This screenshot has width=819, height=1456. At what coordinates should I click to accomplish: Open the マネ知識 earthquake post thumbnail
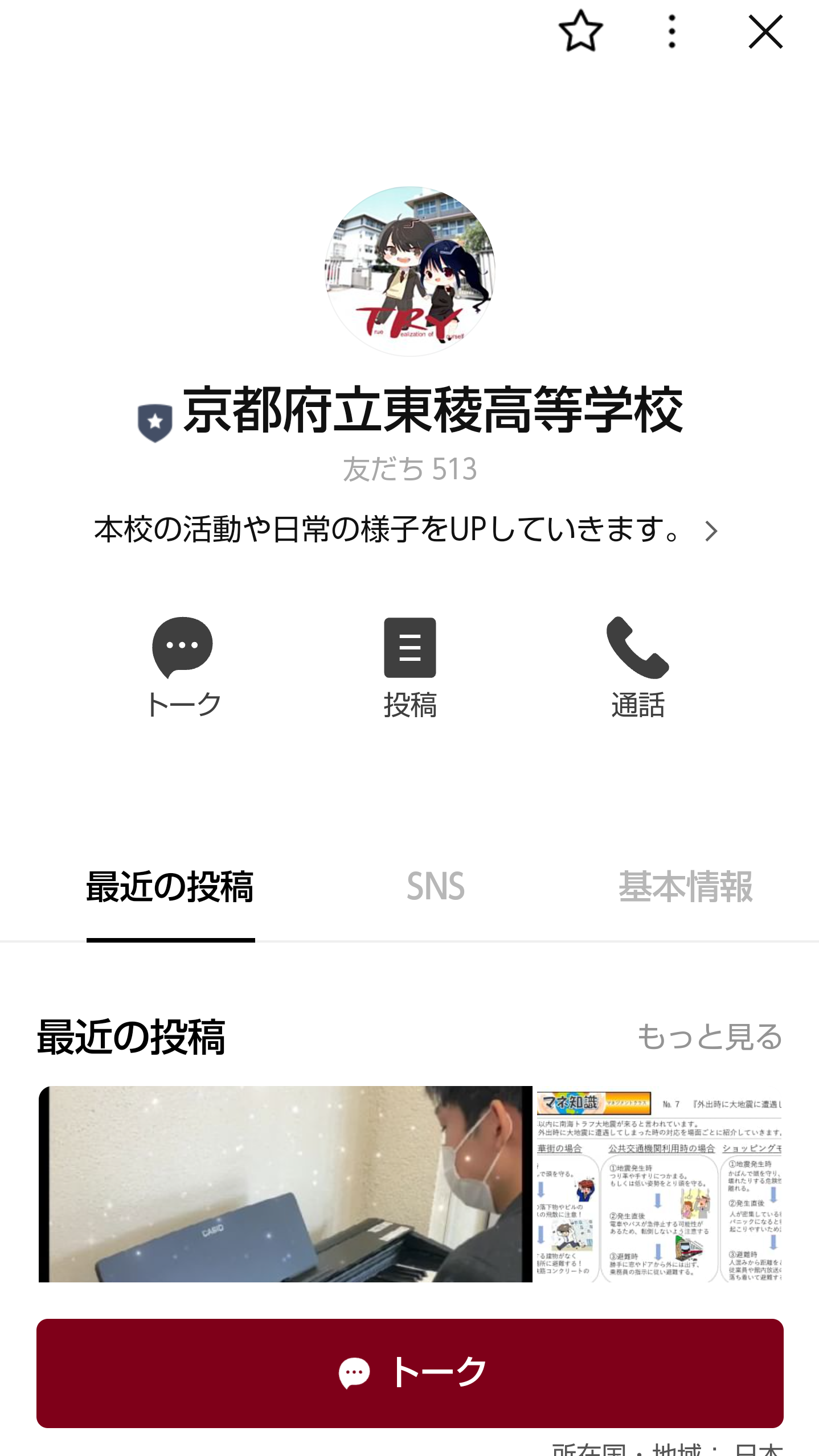[660, 1184]
